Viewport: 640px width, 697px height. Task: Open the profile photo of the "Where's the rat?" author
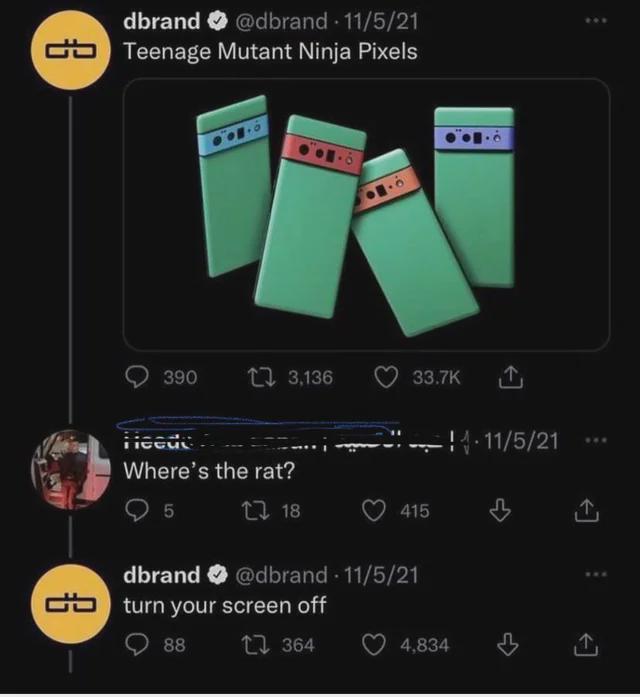point(69,469)
